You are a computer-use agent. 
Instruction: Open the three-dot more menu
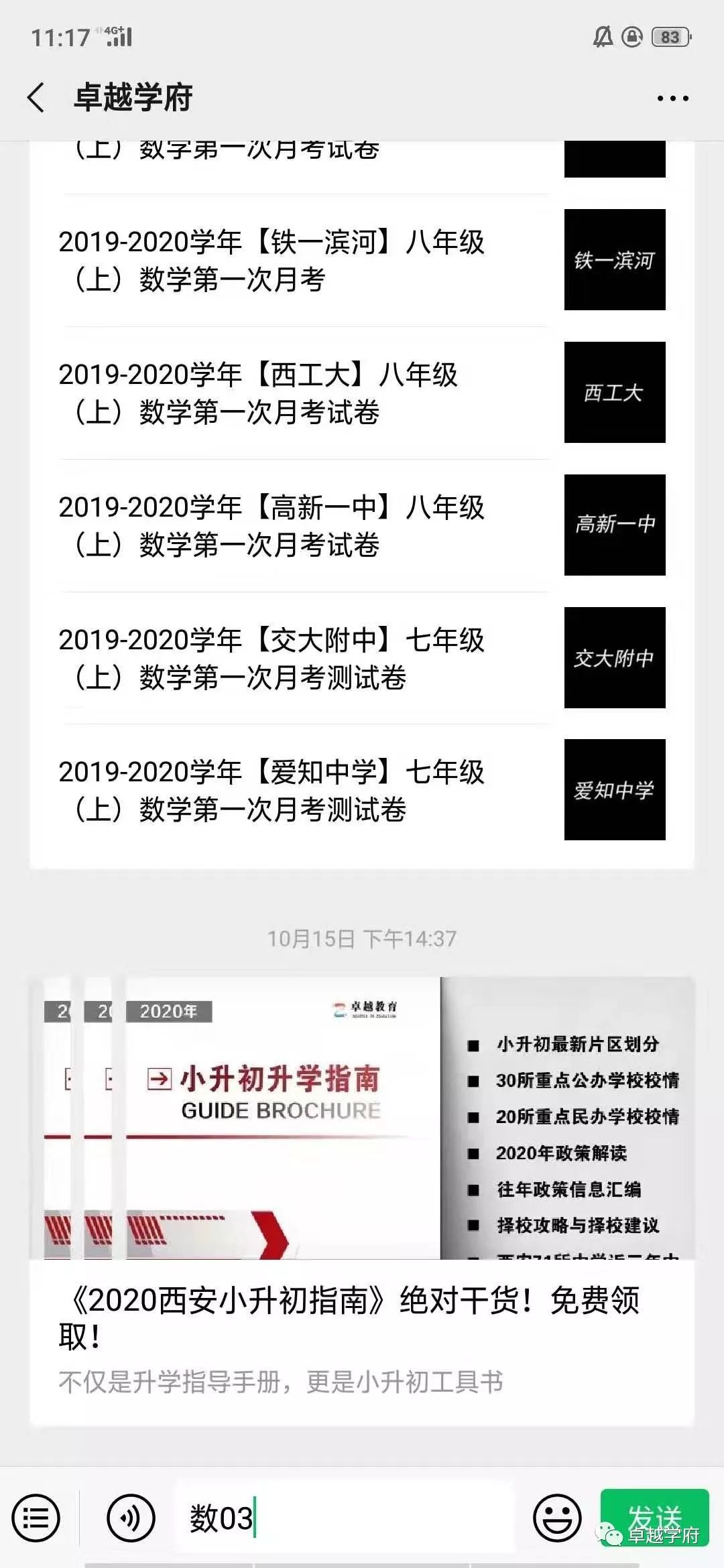672,99
